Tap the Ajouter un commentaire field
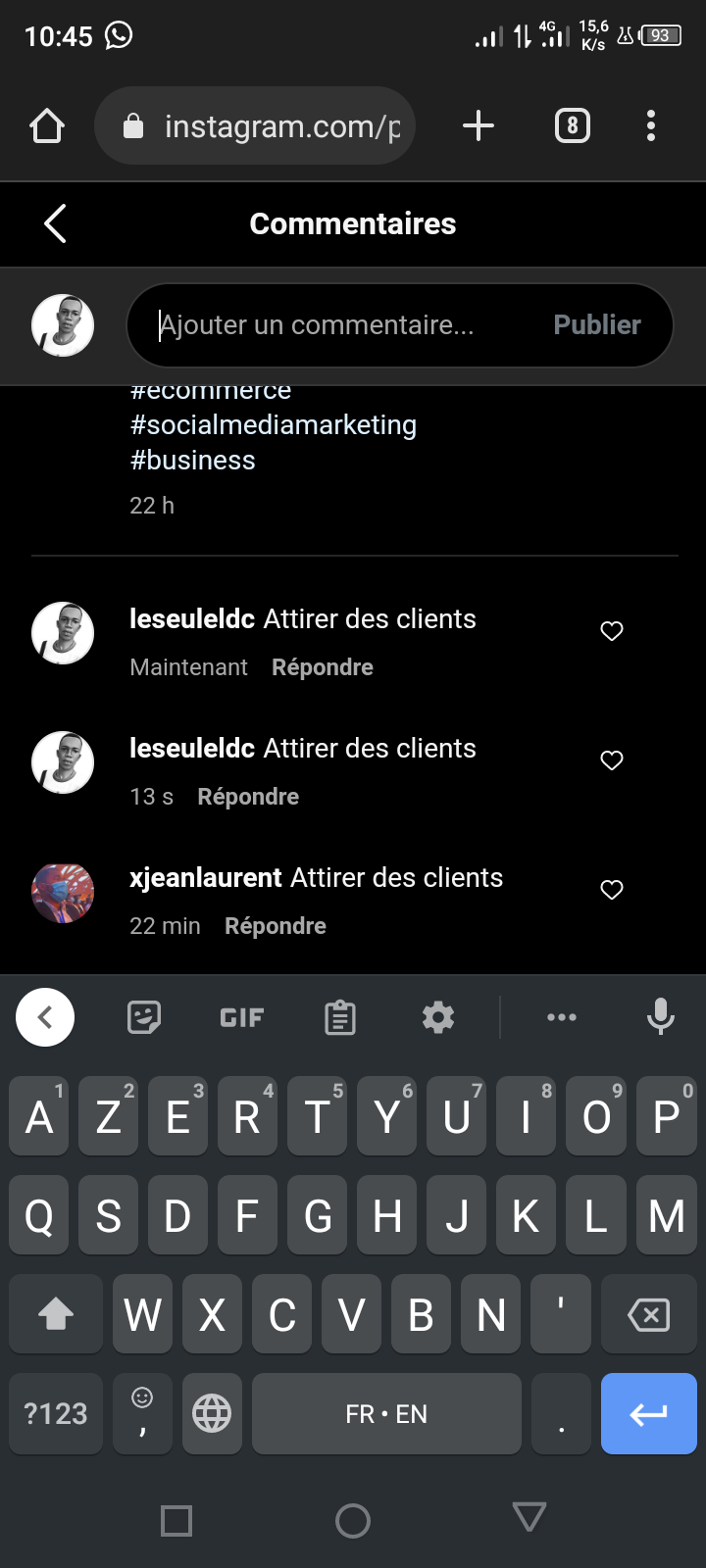 point(333,325)
